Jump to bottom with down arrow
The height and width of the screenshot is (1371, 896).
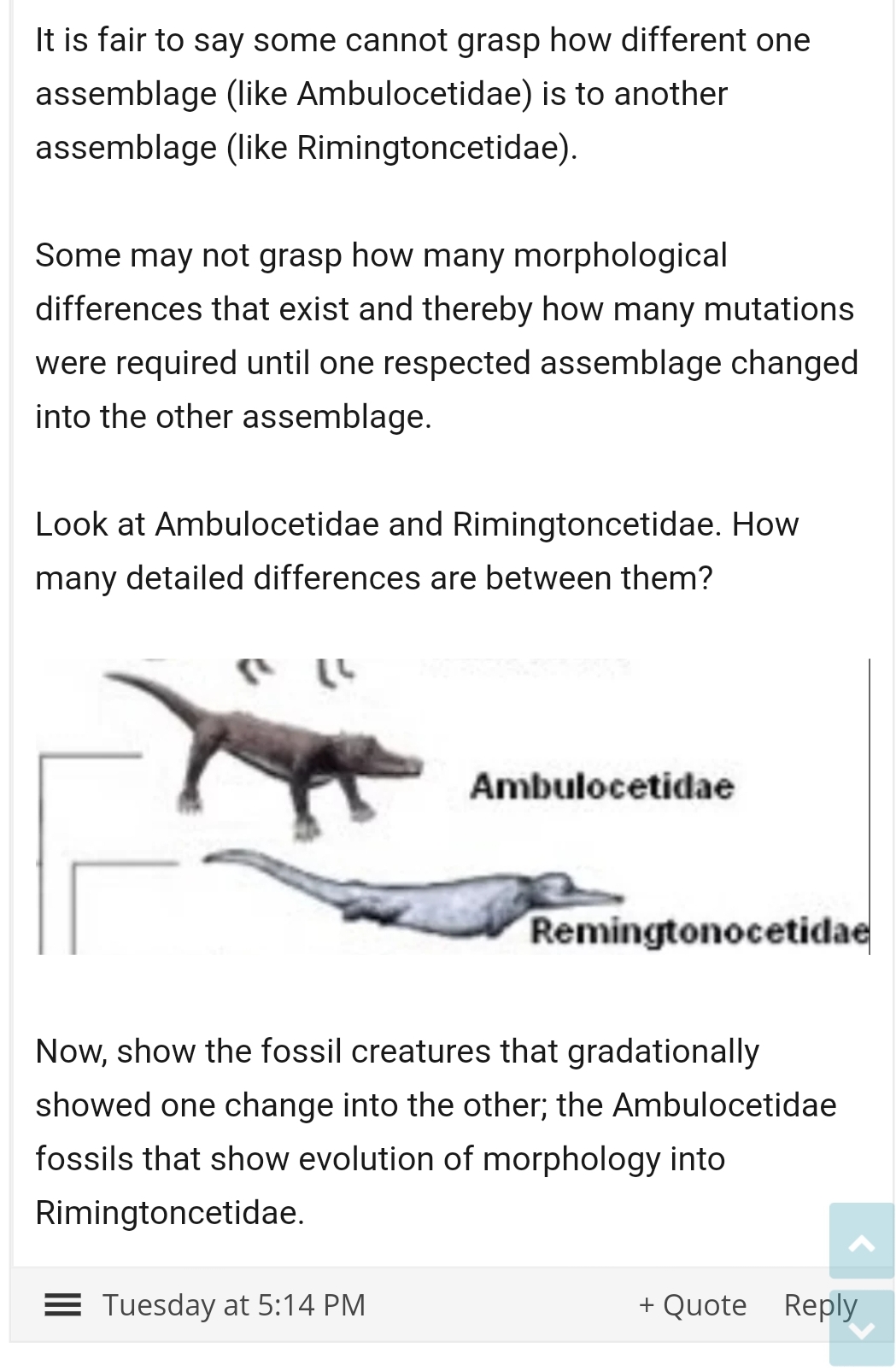click(861, 1330)
